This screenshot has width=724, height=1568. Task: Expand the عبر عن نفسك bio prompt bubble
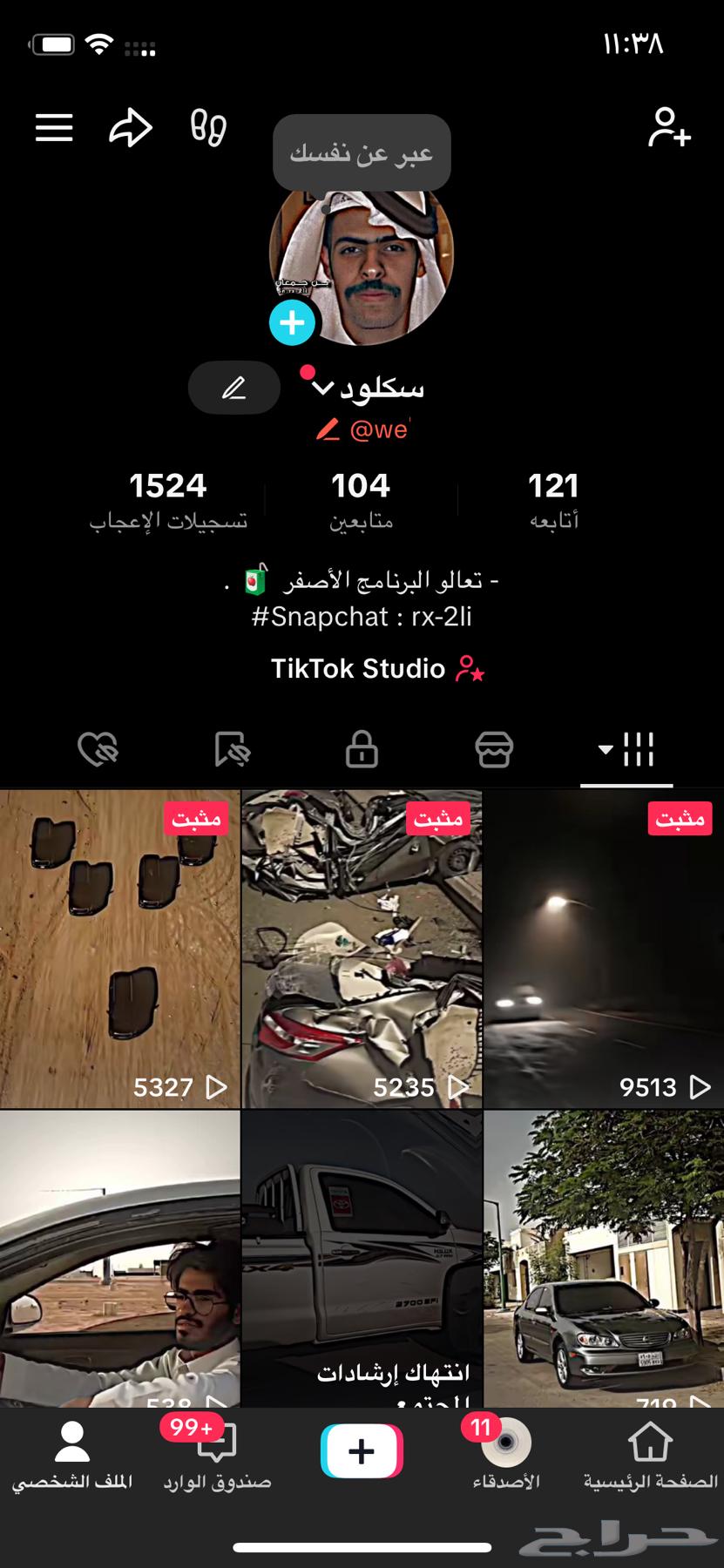[x=362, y=152]
